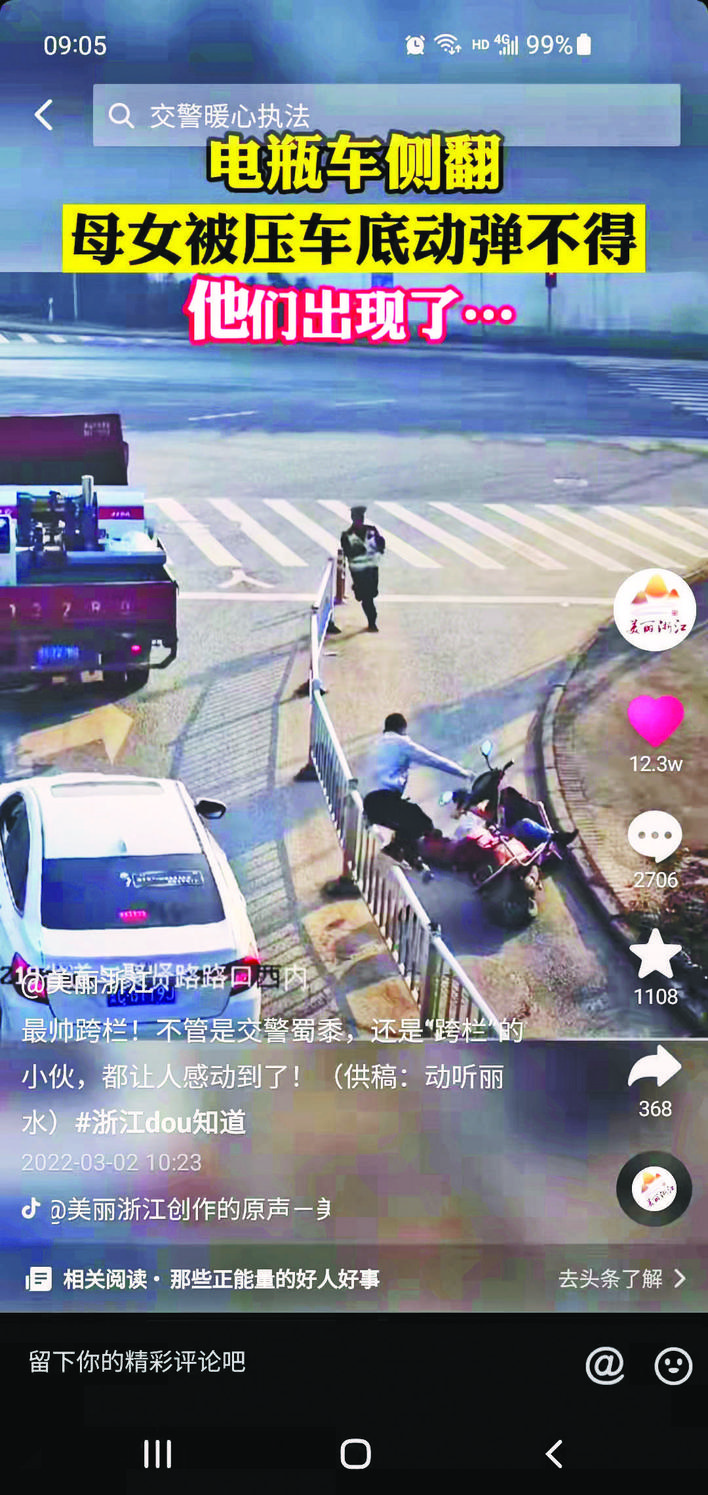
Task: Add the video to favorites with the star icon
Action: pos(655,954)
